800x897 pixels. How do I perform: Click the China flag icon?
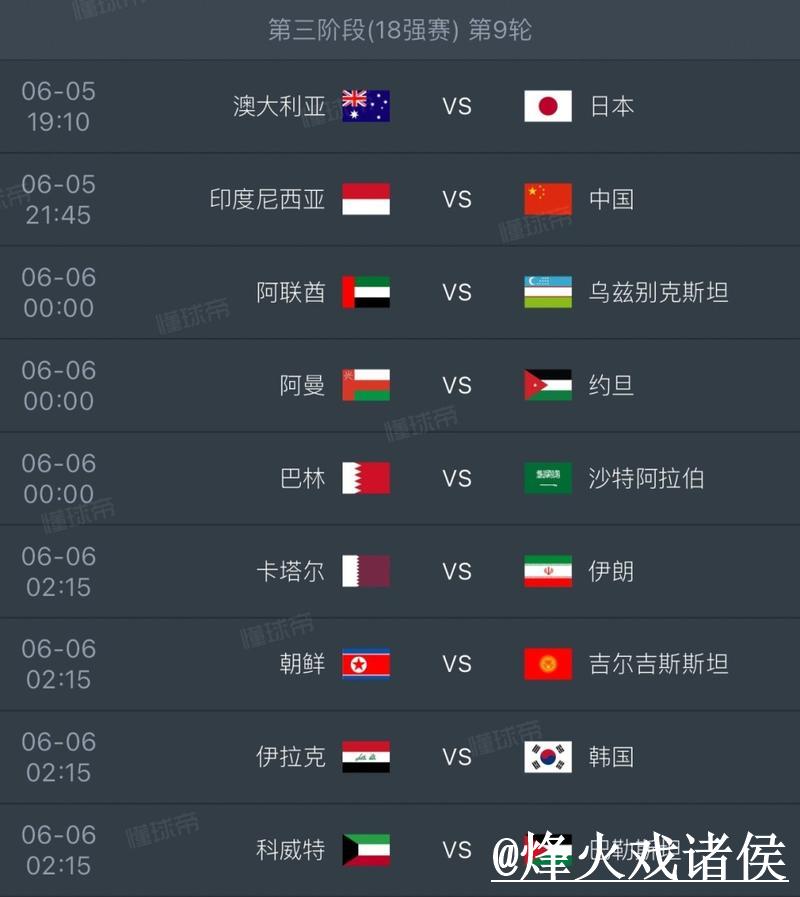546,199
